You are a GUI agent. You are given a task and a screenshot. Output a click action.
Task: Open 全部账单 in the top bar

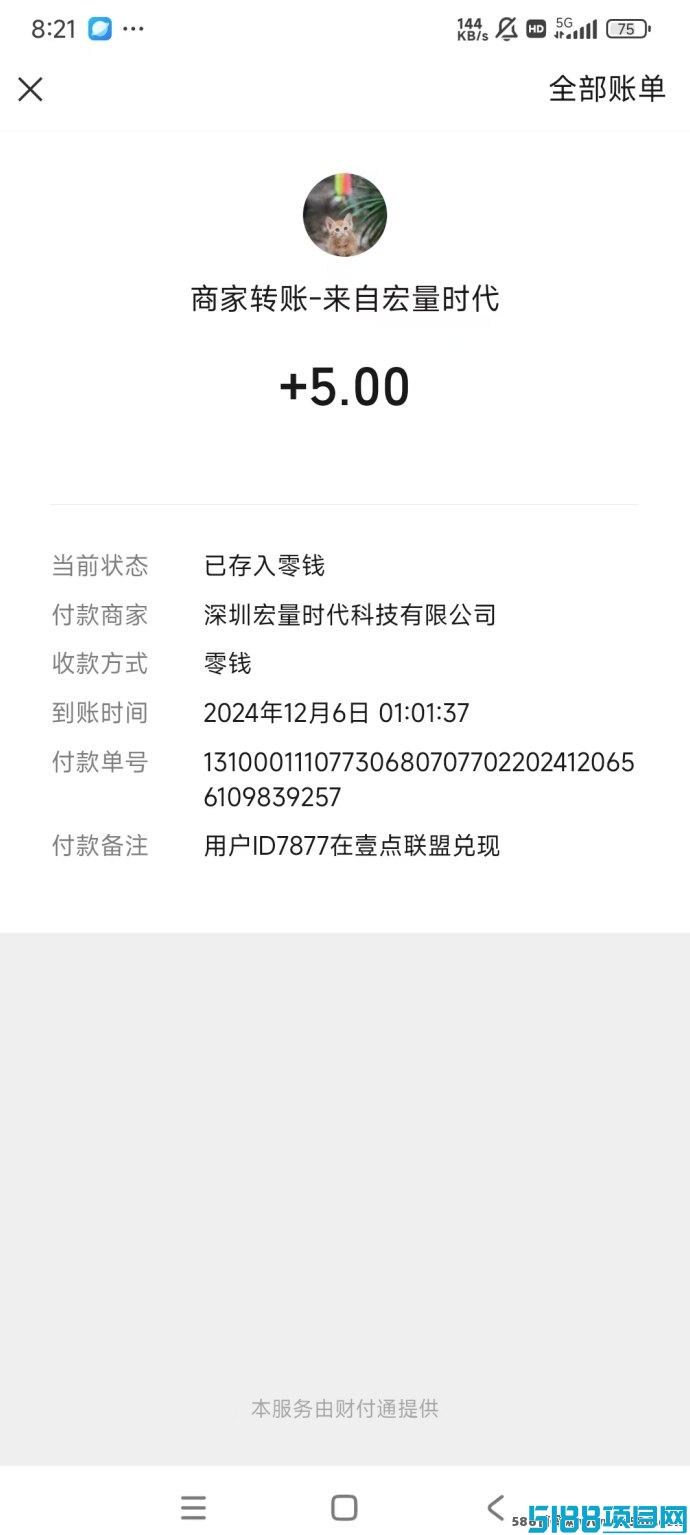click(x=607, y=89)
